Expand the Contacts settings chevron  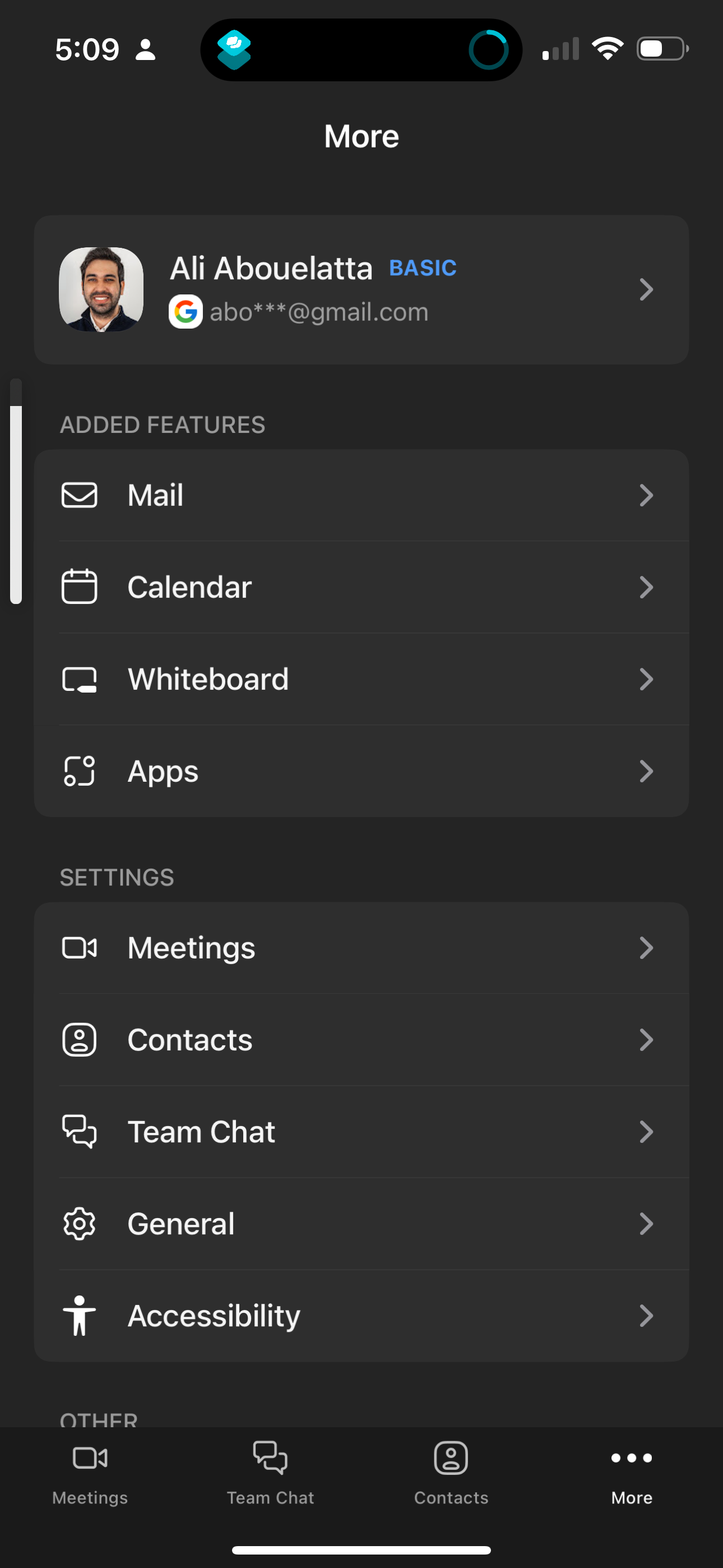647,1040
